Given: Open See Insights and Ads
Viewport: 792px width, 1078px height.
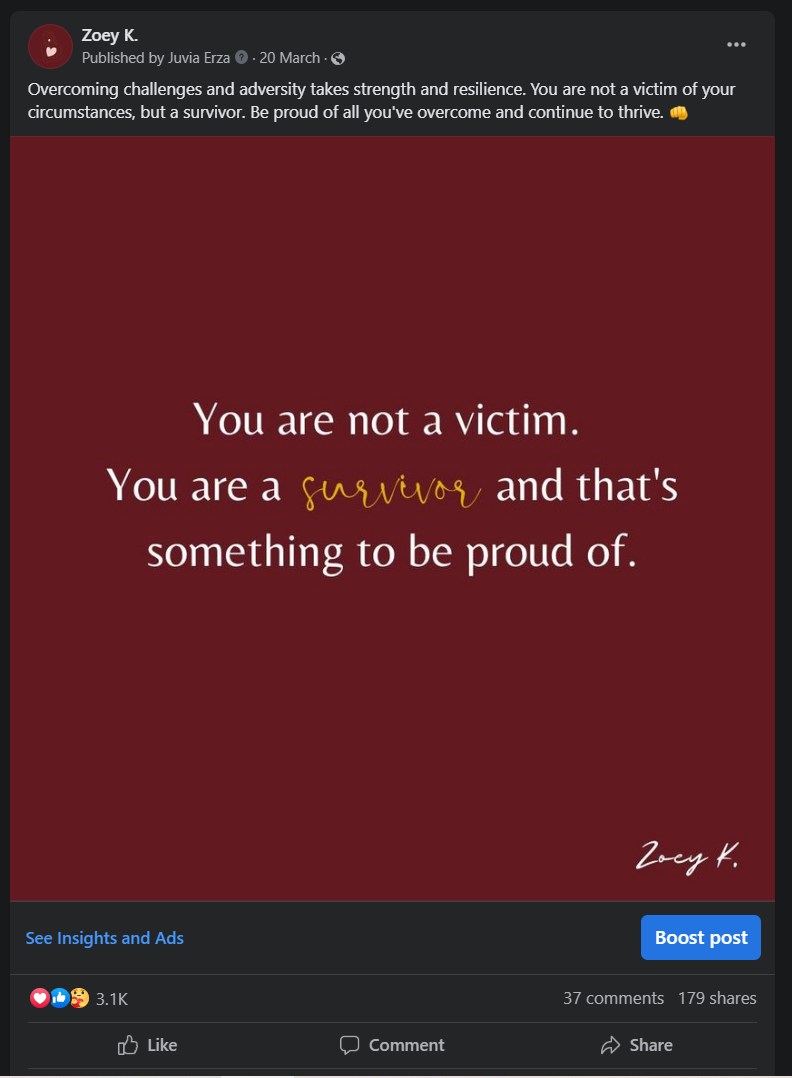Looking at the screenshot, I should coord(104,938).
